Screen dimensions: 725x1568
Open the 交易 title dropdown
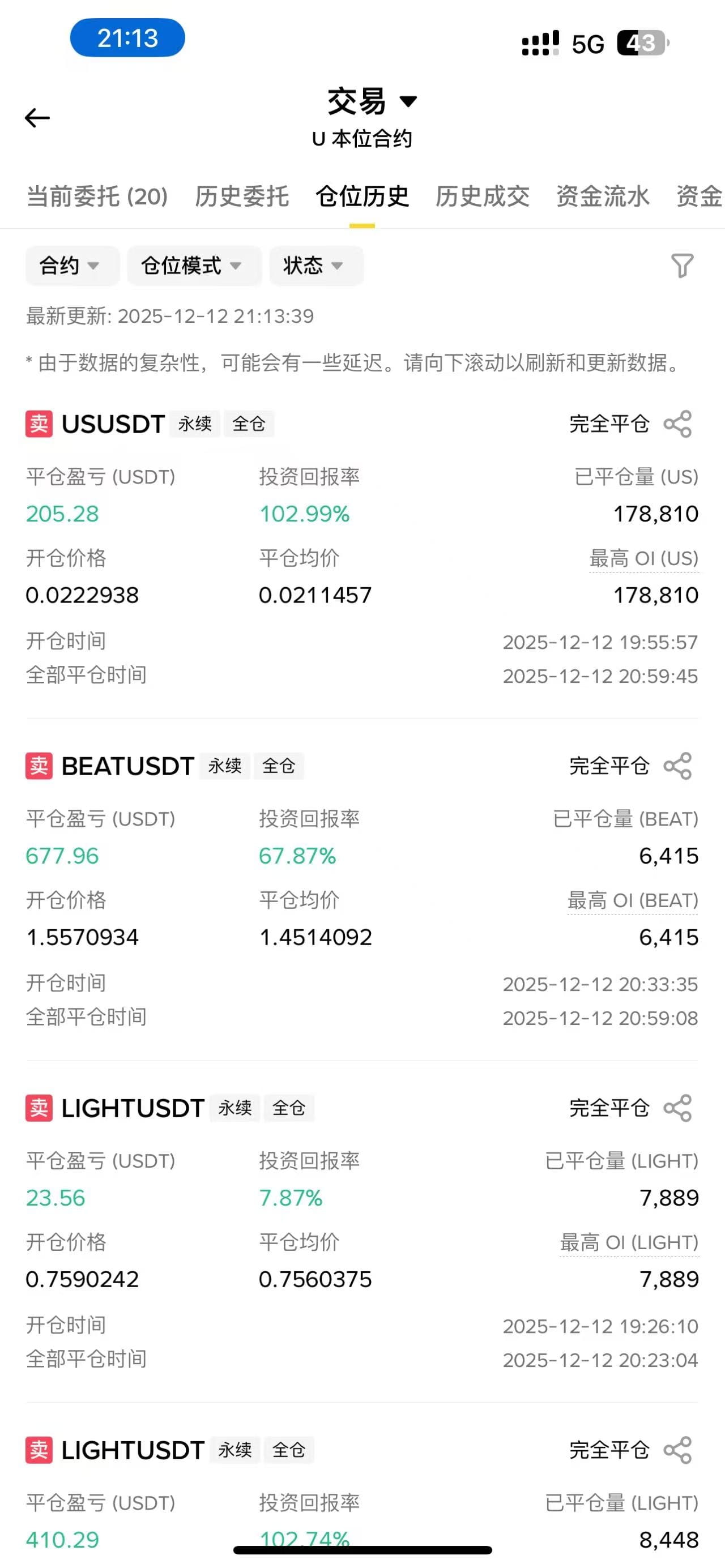372,102
